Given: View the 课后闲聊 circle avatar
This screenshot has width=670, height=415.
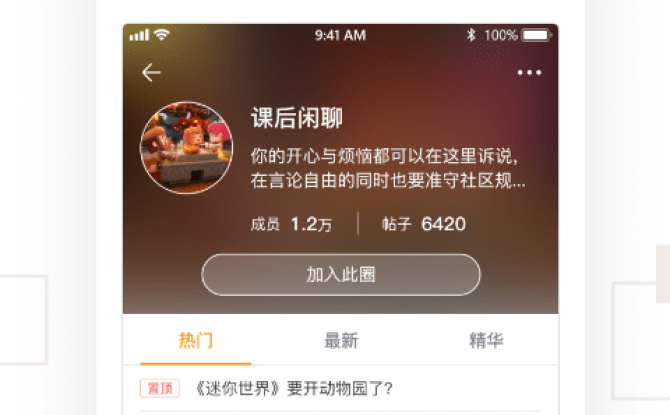Looking at the screenshot, I should (x=180, y=147).
